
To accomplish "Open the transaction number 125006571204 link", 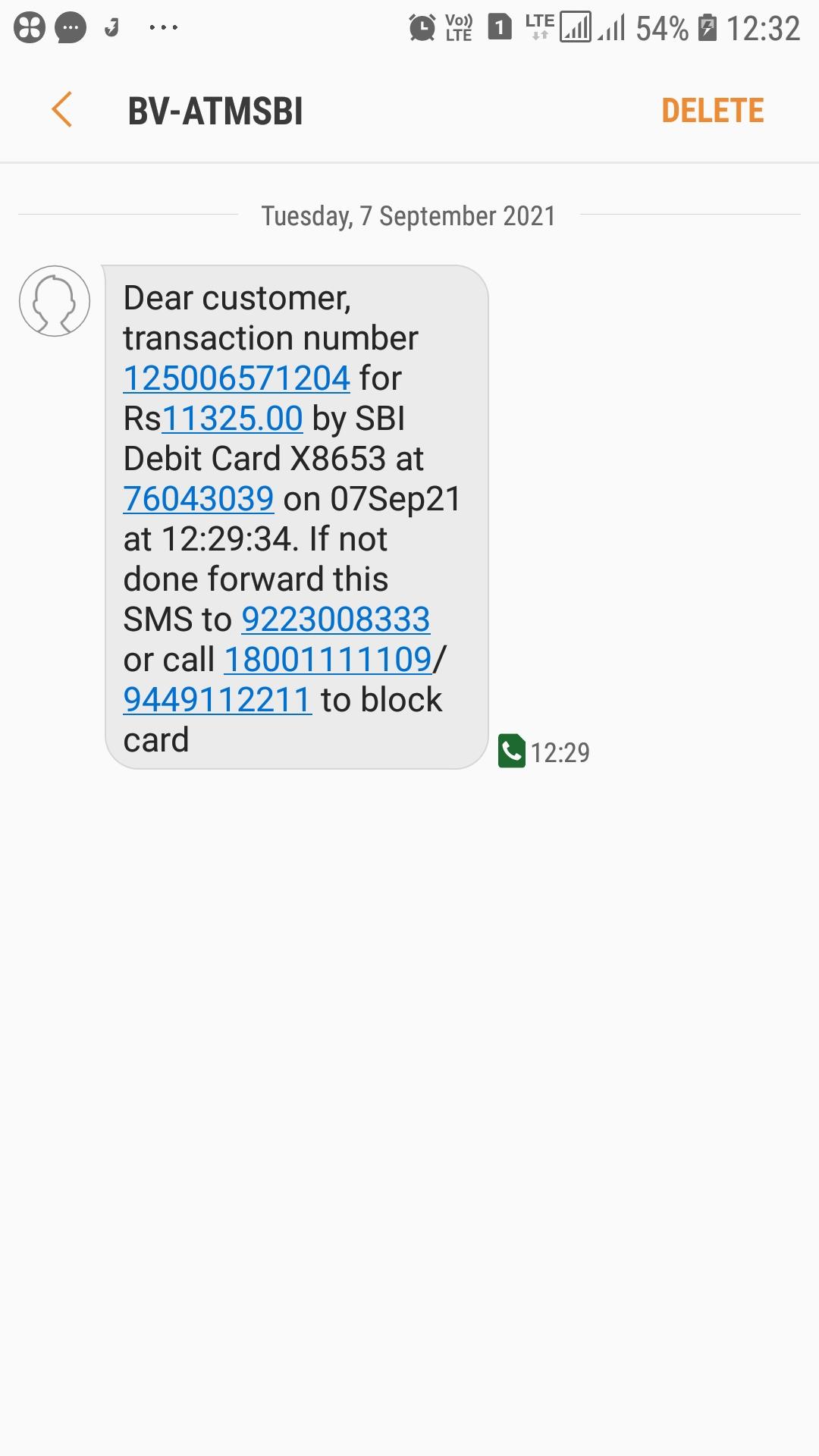I will 237,378.
